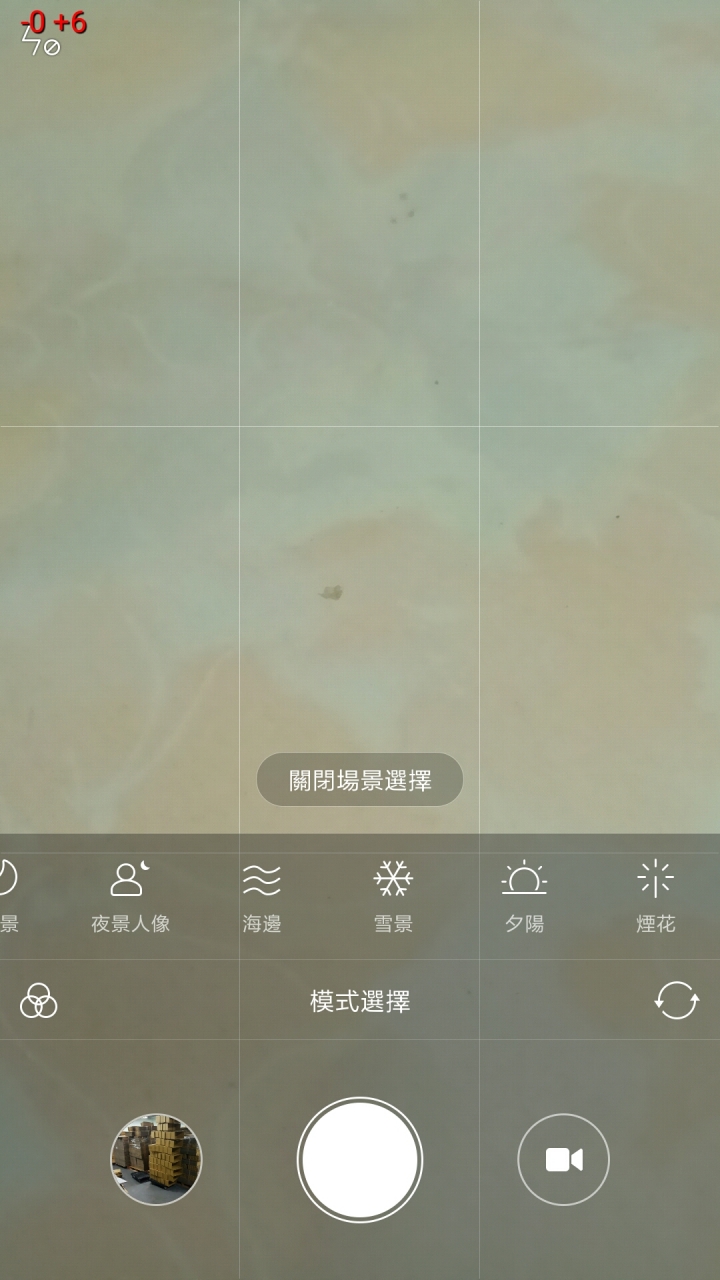
Task: Open 模式選擇 mode selection
Action: click(x=360, y=1001)
